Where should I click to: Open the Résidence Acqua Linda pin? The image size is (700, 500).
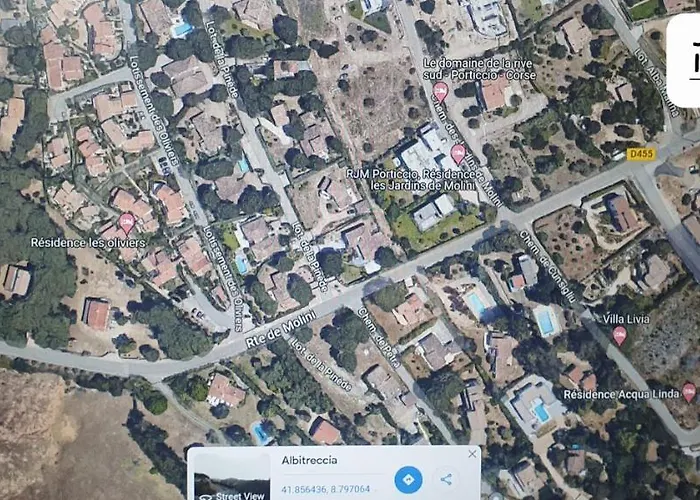coord(689,391)
